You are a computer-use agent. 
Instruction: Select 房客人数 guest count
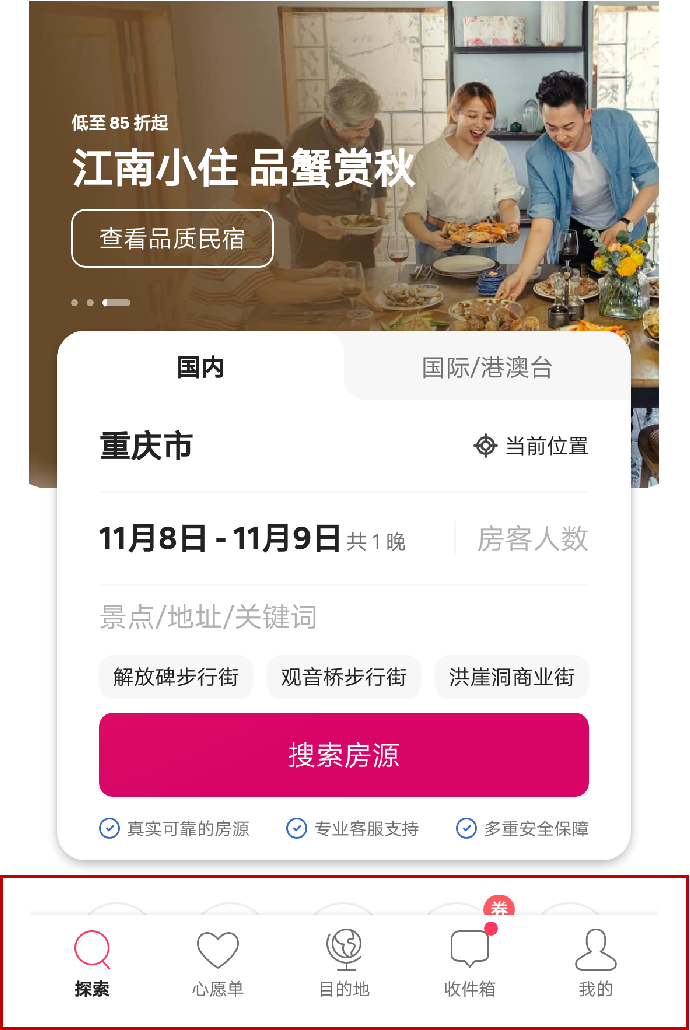tap(531, 539)
